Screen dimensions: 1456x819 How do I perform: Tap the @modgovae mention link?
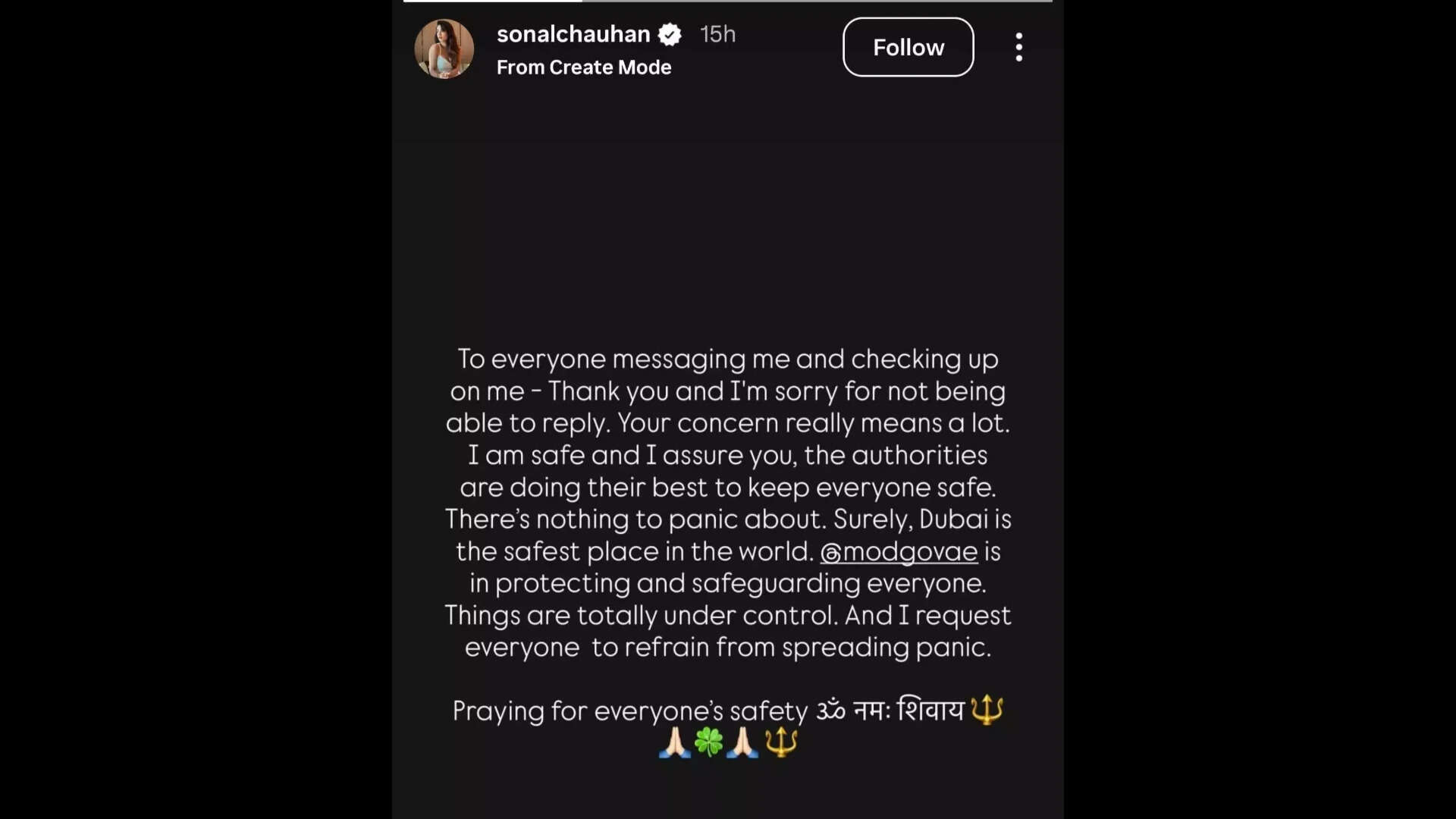[899, 552]
